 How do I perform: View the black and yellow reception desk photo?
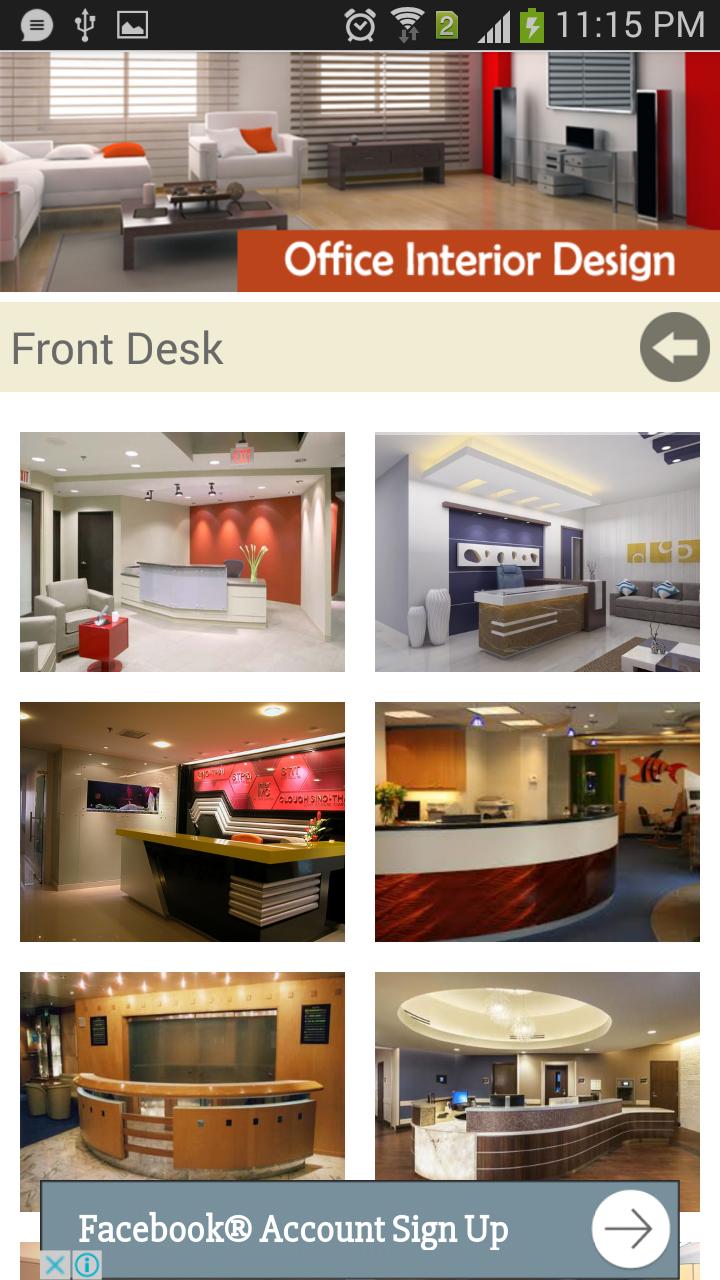(182, 821)
